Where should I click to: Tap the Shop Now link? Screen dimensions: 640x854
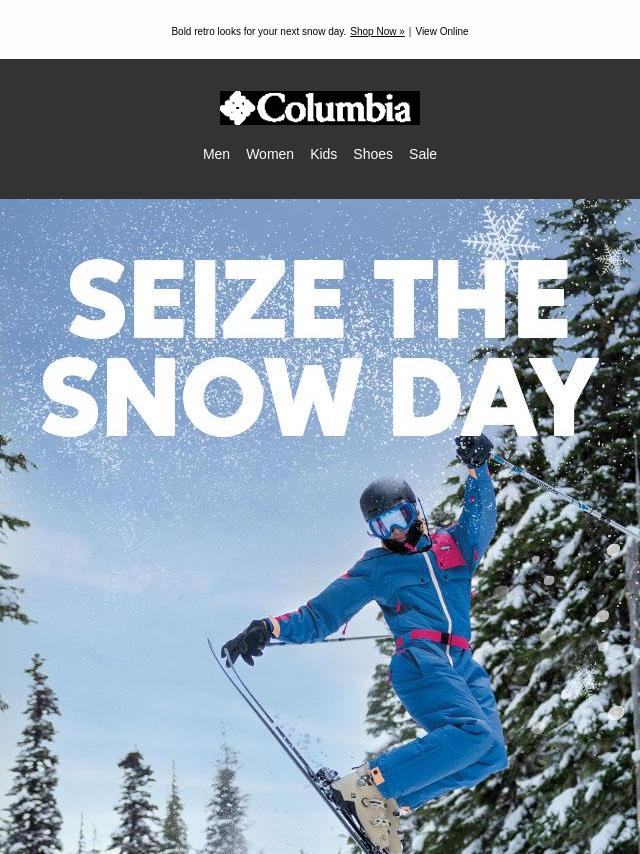377,32
